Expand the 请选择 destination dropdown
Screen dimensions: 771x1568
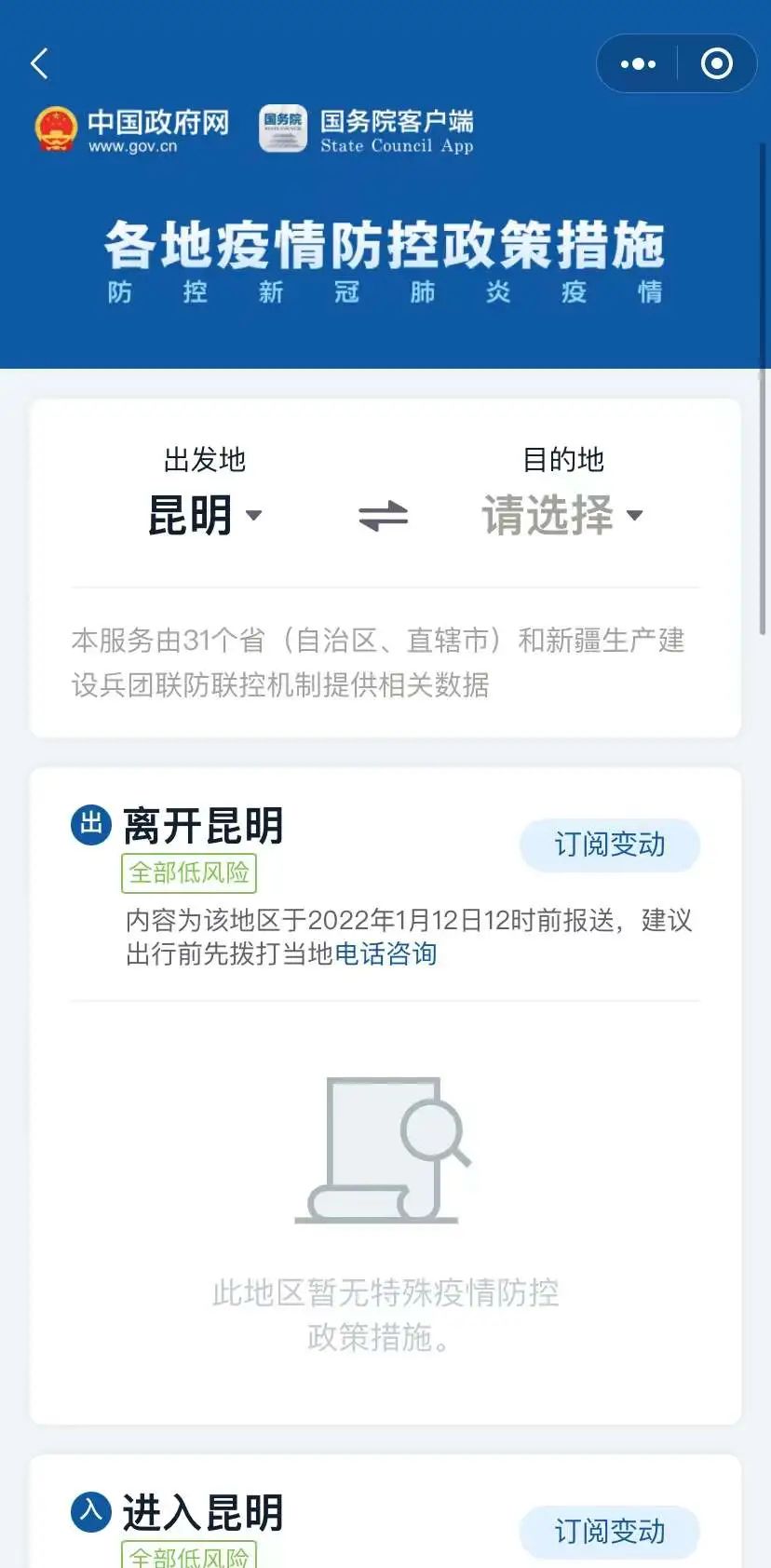coord(549,515)
